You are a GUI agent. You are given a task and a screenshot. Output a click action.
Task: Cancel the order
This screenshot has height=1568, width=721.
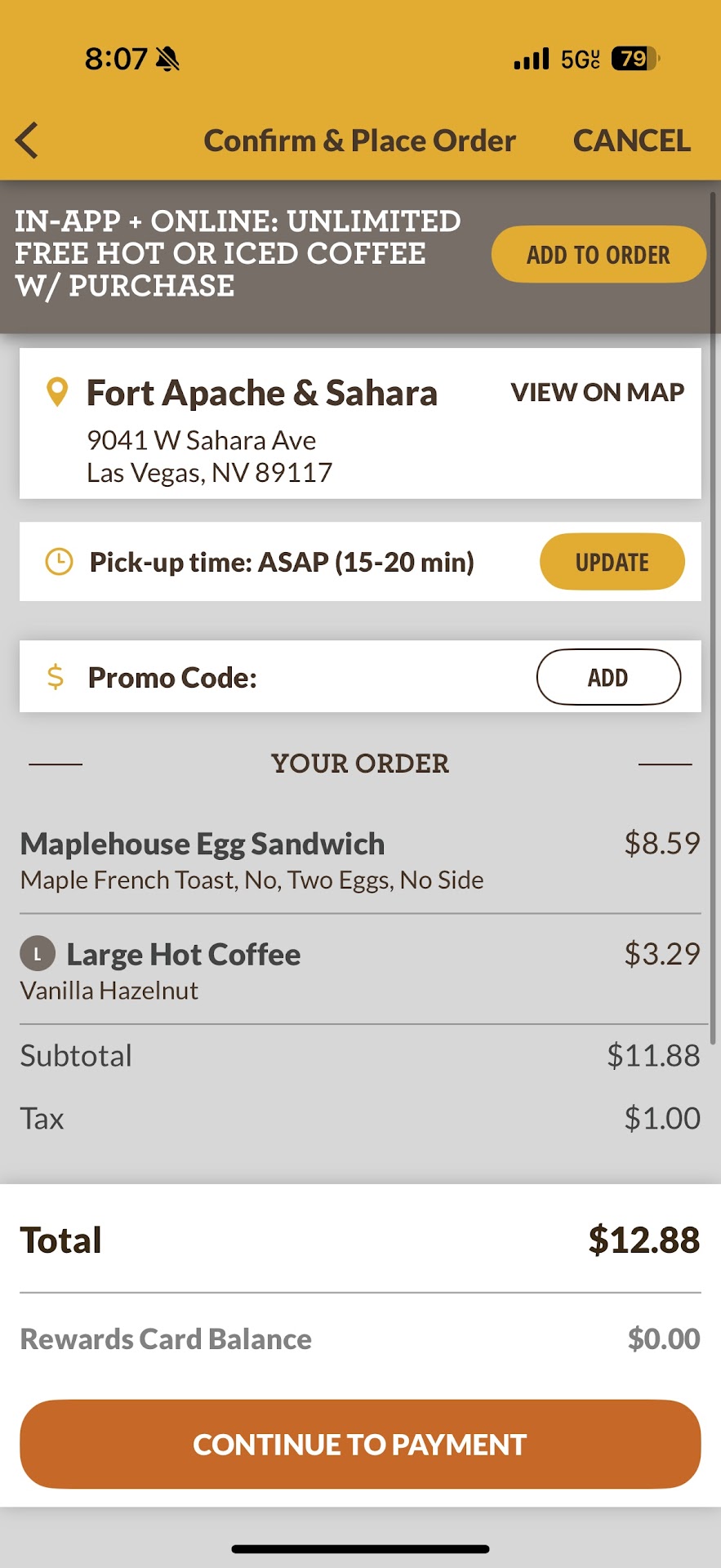tap(631, 140)
